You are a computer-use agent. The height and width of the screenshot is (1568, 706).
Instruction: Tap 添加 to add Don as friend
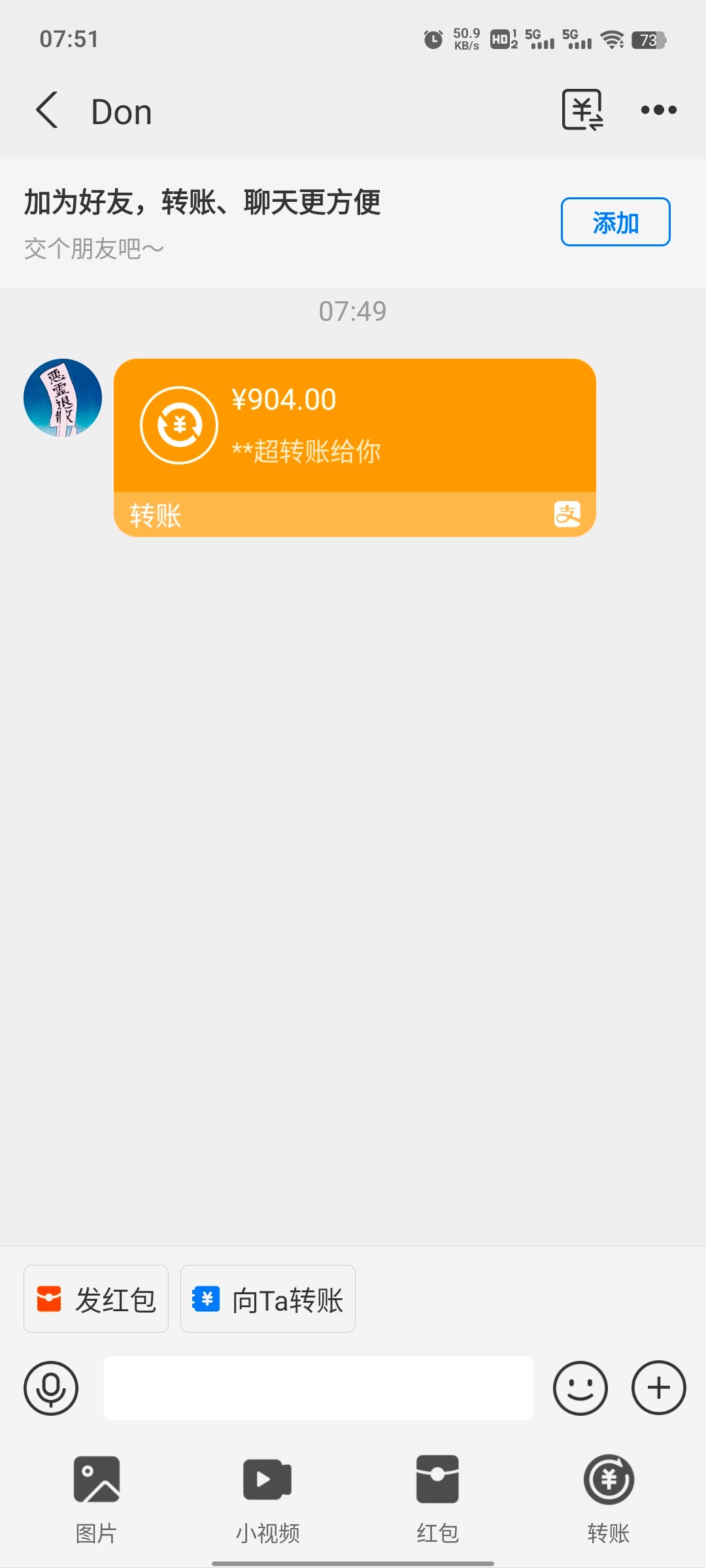(615, 222)
